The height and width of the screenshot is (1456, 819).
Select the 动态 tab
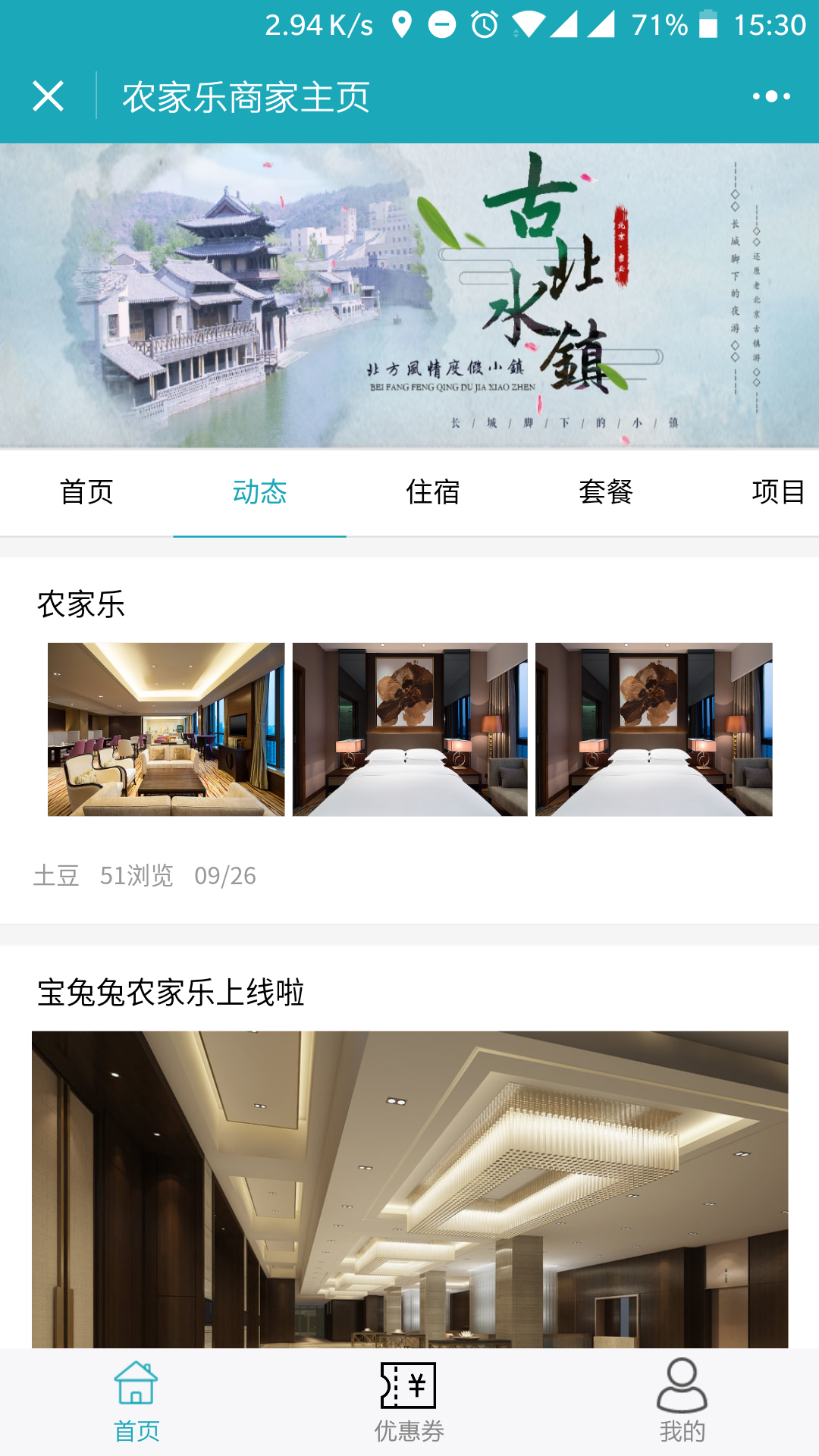tap(259, 492)
